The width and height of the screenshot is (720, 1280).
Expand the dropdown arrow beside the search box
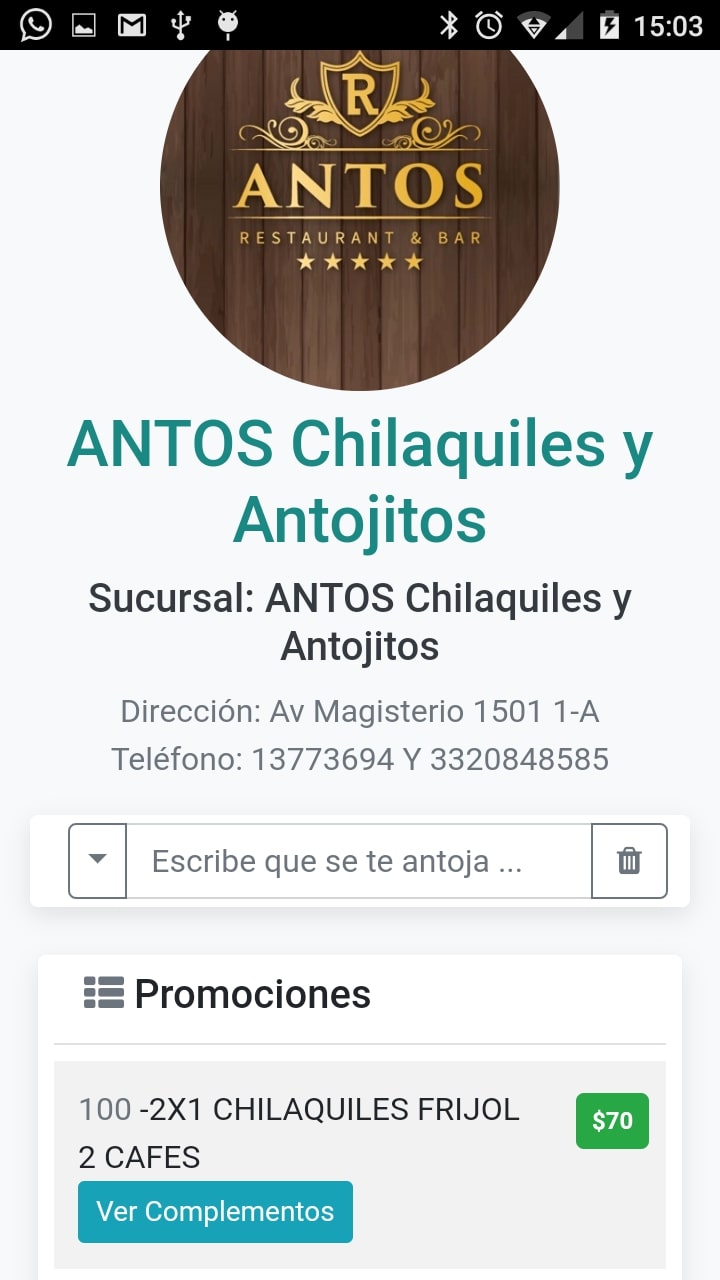point(98,860)
